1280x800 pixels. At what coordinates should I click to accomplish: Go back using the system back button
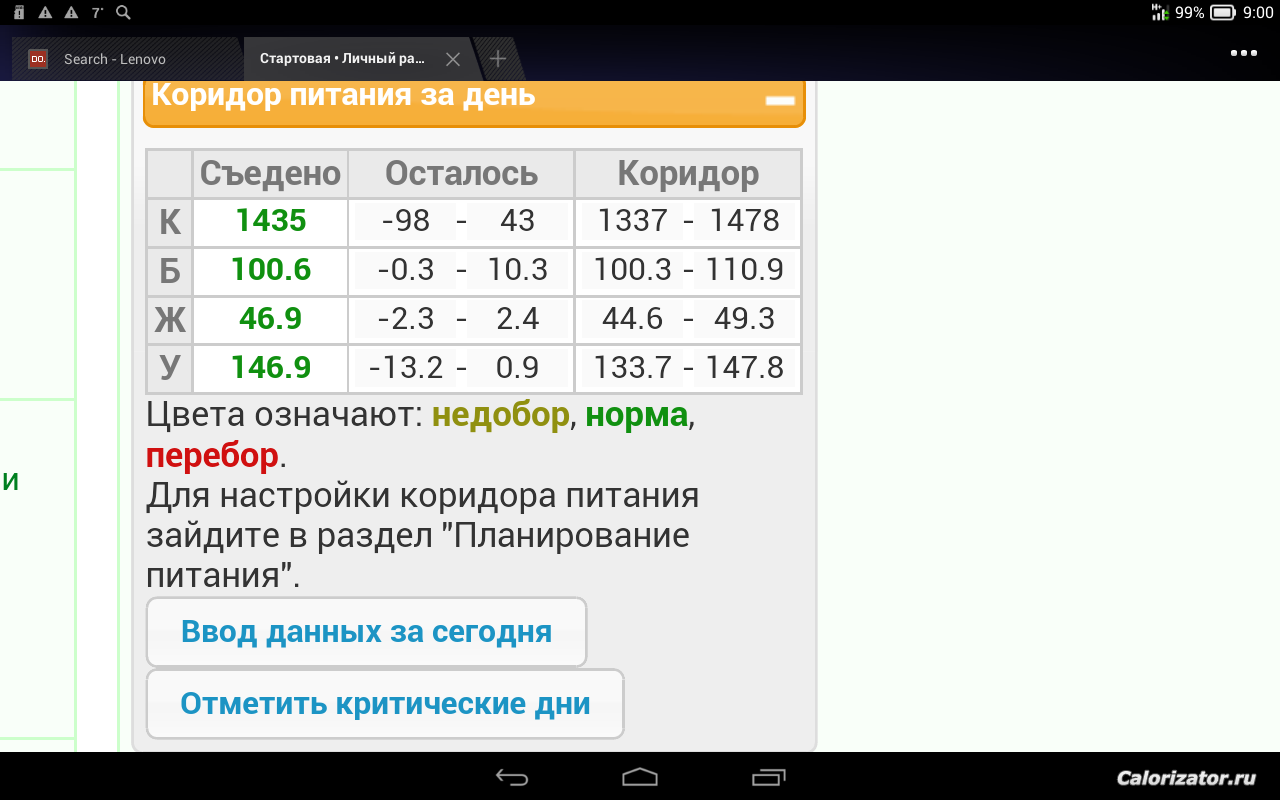(x=512, y=777)
